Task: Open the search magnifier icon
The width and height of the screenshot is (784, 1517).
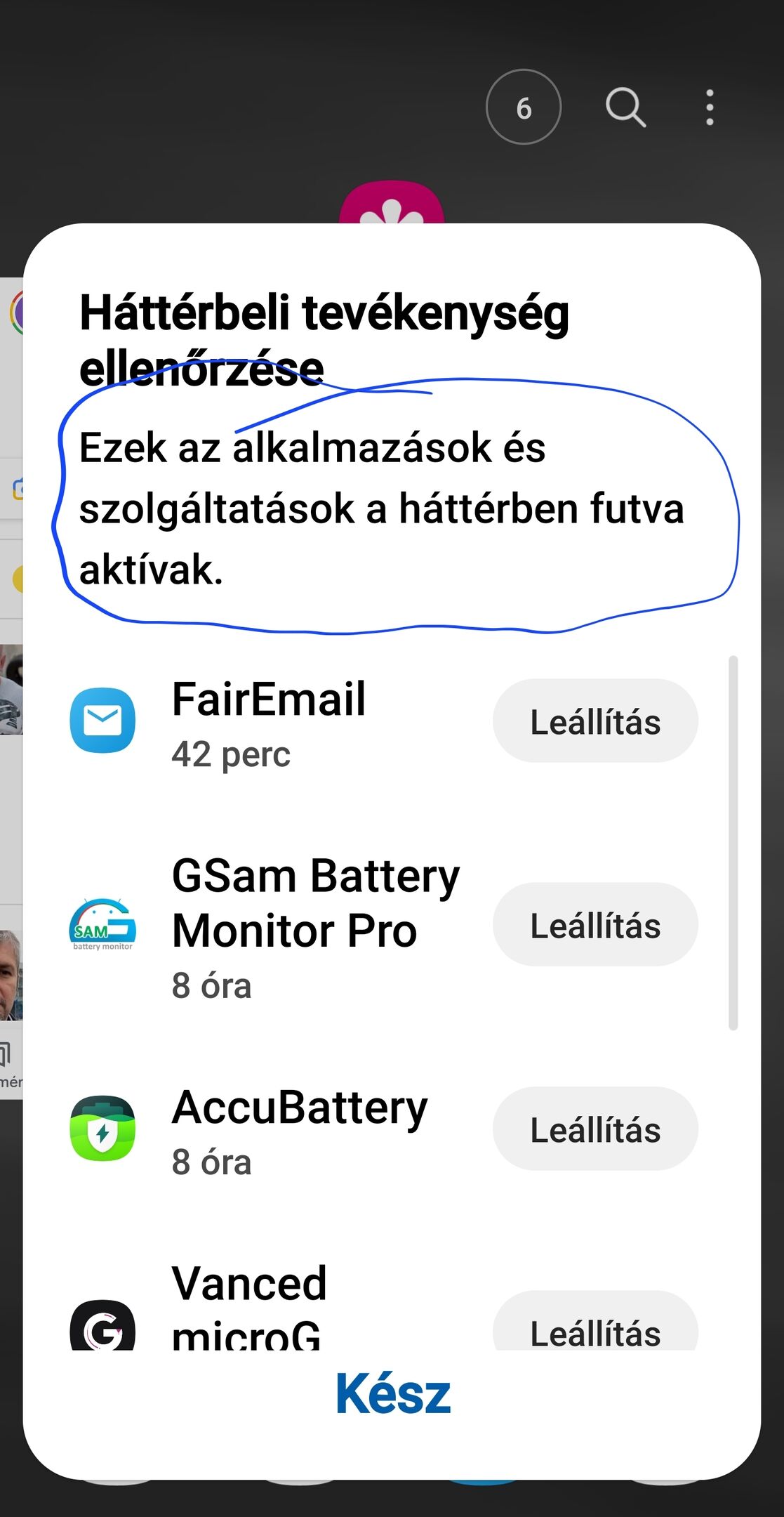Action: 625,107
